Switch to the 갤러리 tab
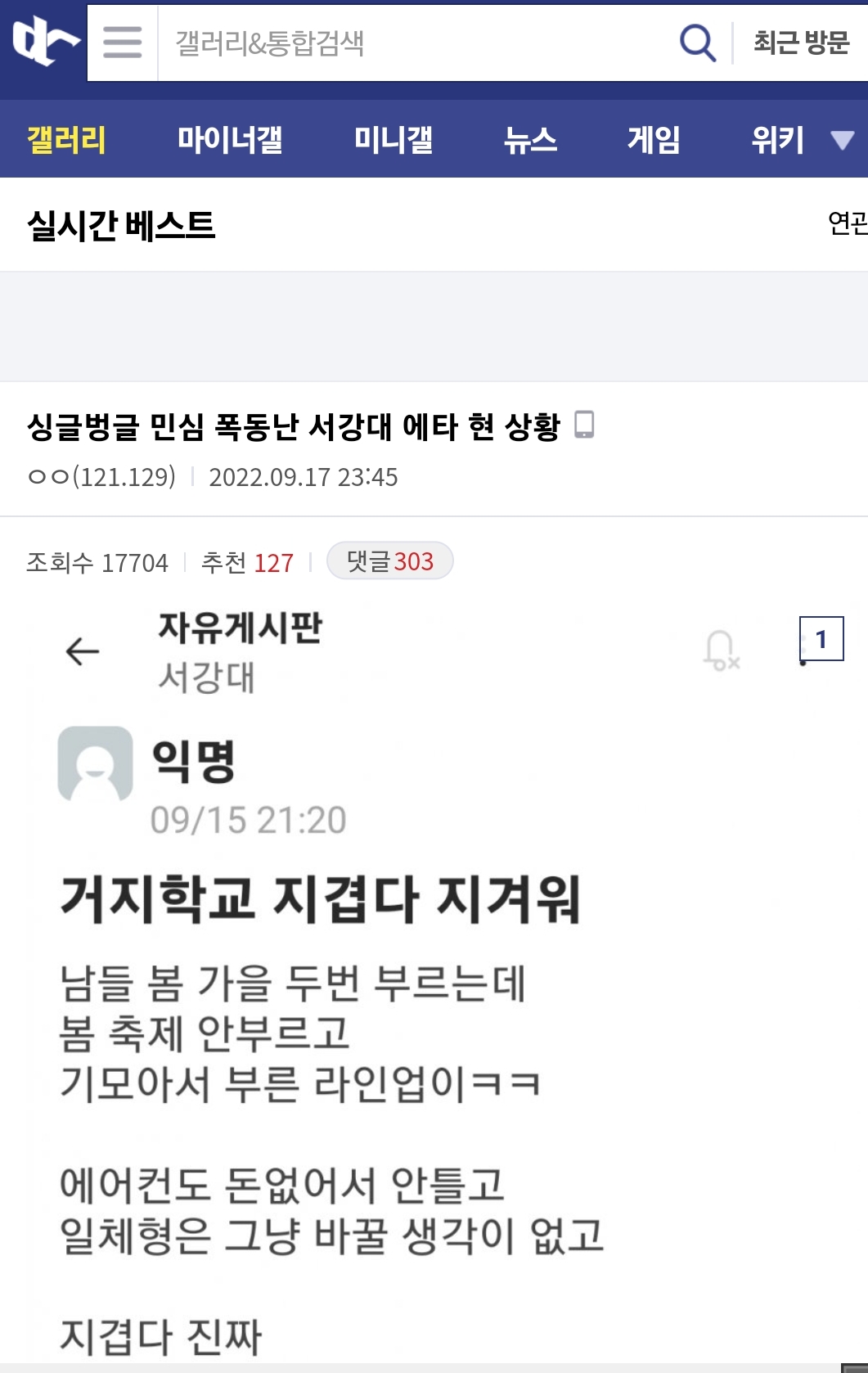The width and height of the screenshot is (868, 1373). coord(67,140)
